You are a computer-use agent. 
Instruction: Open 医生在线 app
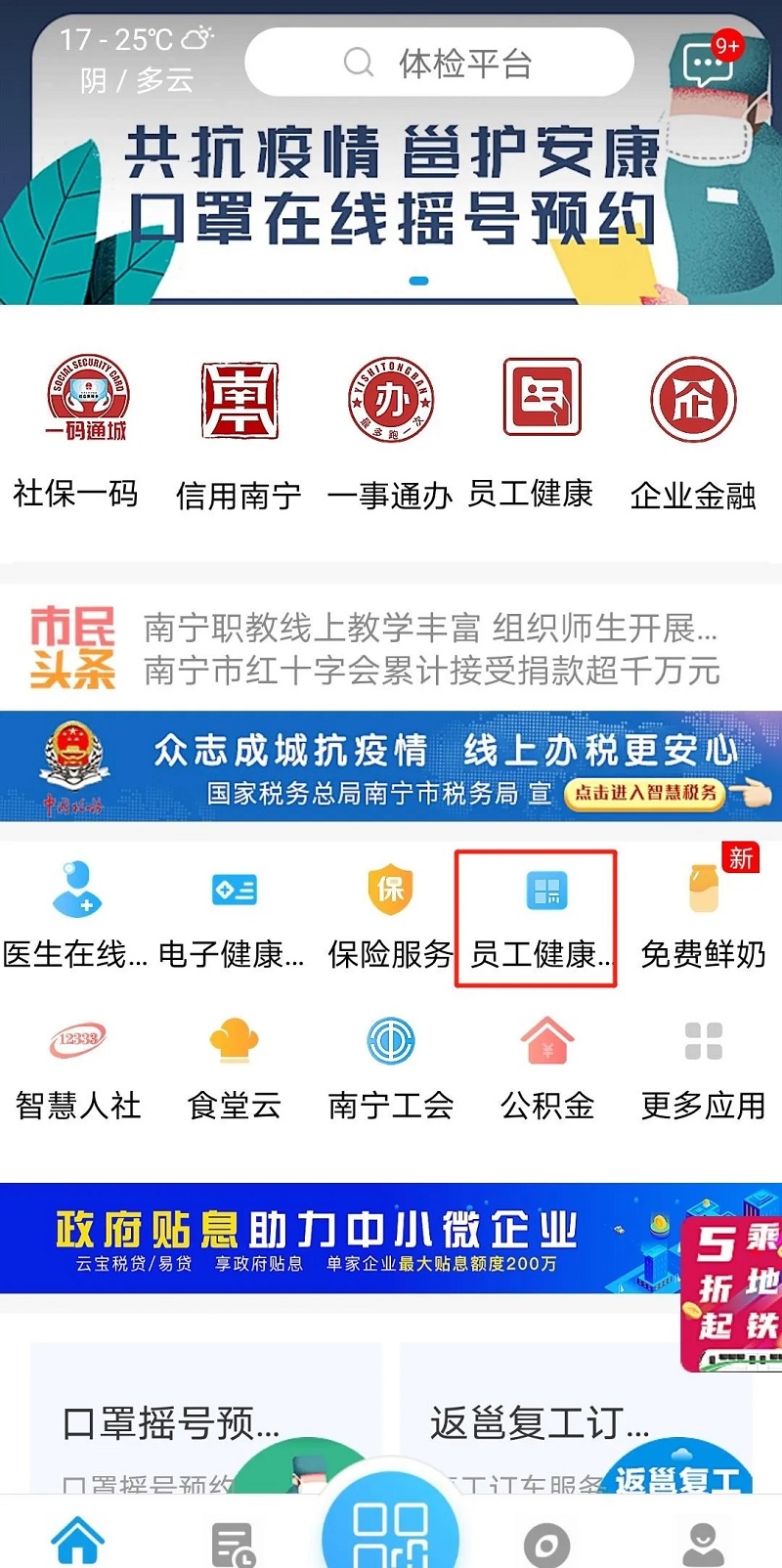(x=76, y=914)
